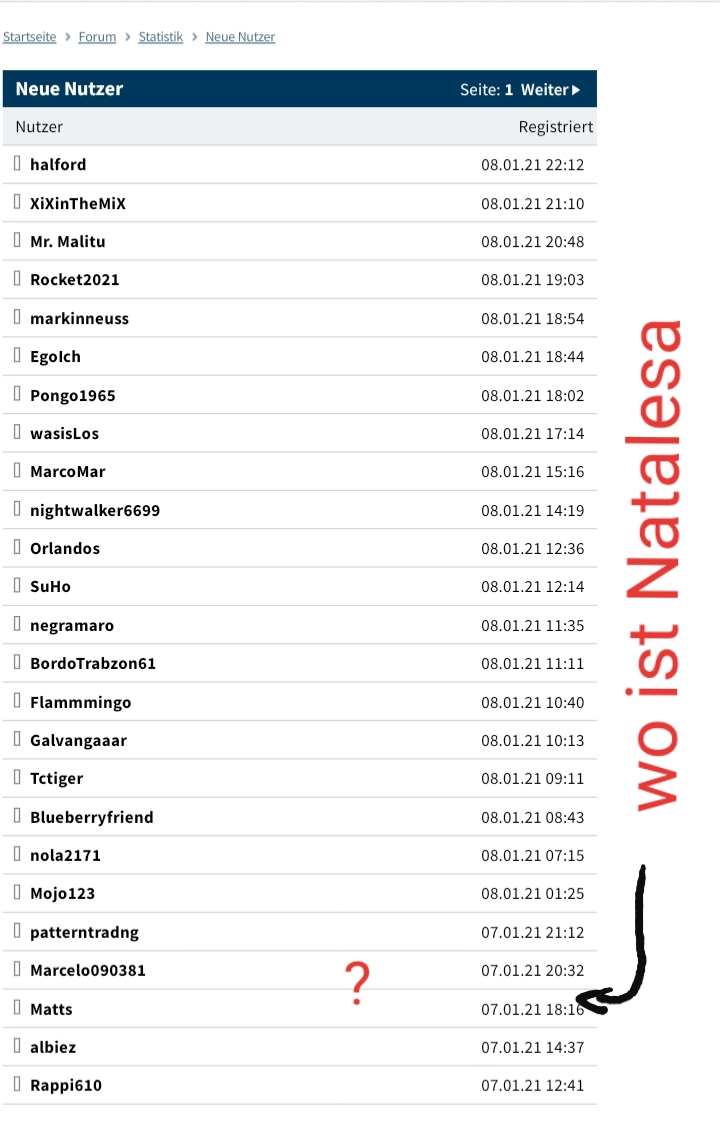Open nightwalker6699's profile
Image resolution: width=720 pixels, height=1124 pixels.
(x=95, y=511)
